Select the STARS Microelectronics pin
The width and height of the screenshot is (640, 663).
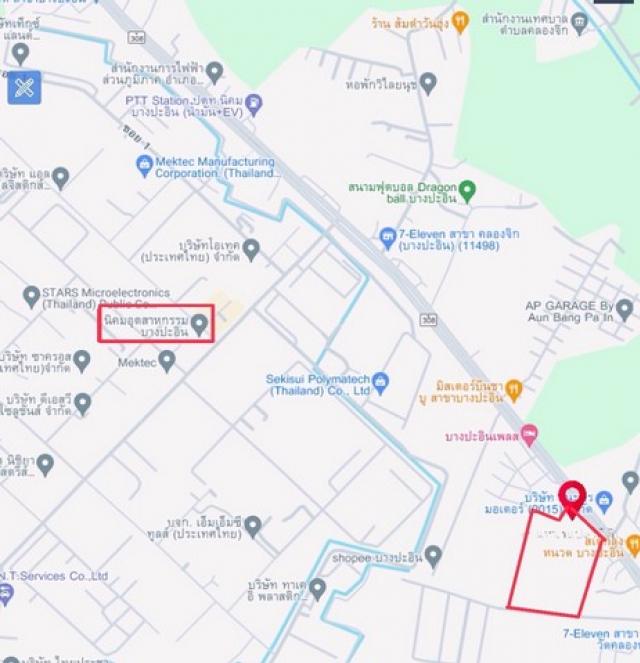click(x=31, y=295)
